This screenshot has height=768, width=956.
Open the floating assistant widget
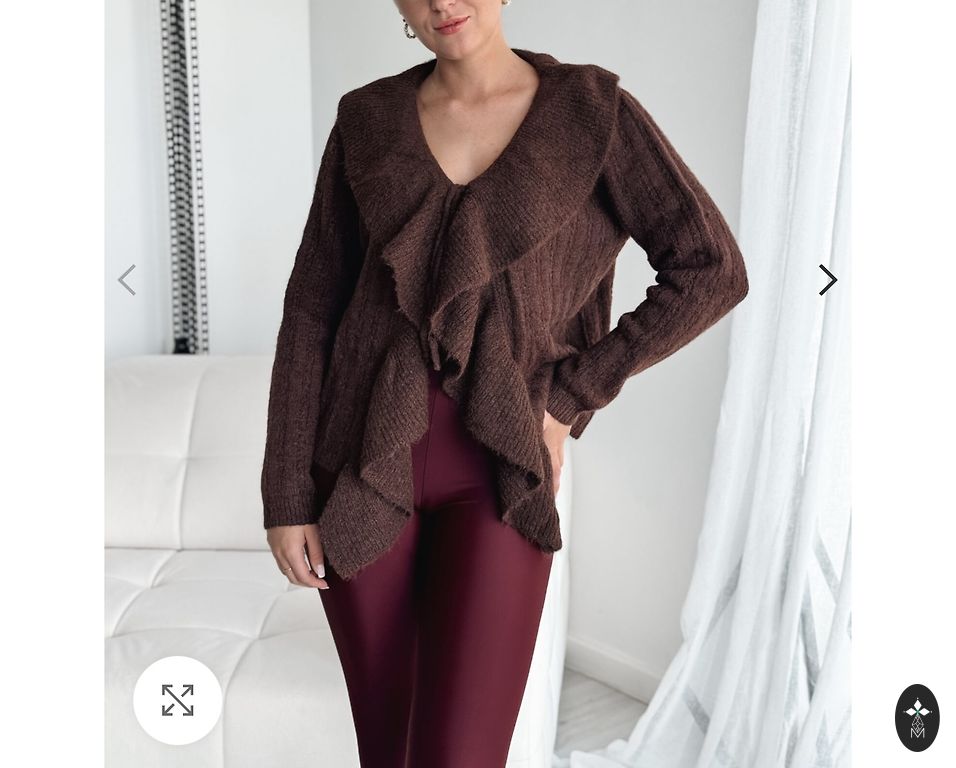coord(917,717)
